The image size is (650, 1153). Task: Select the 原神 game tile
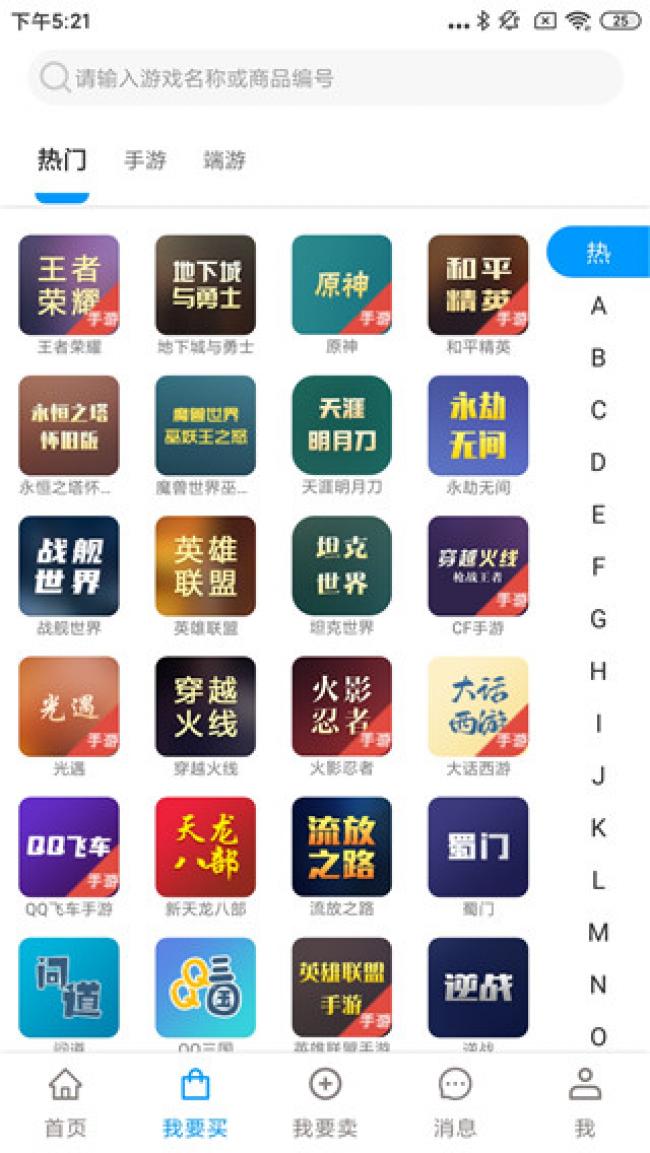(x=342, y=285)
